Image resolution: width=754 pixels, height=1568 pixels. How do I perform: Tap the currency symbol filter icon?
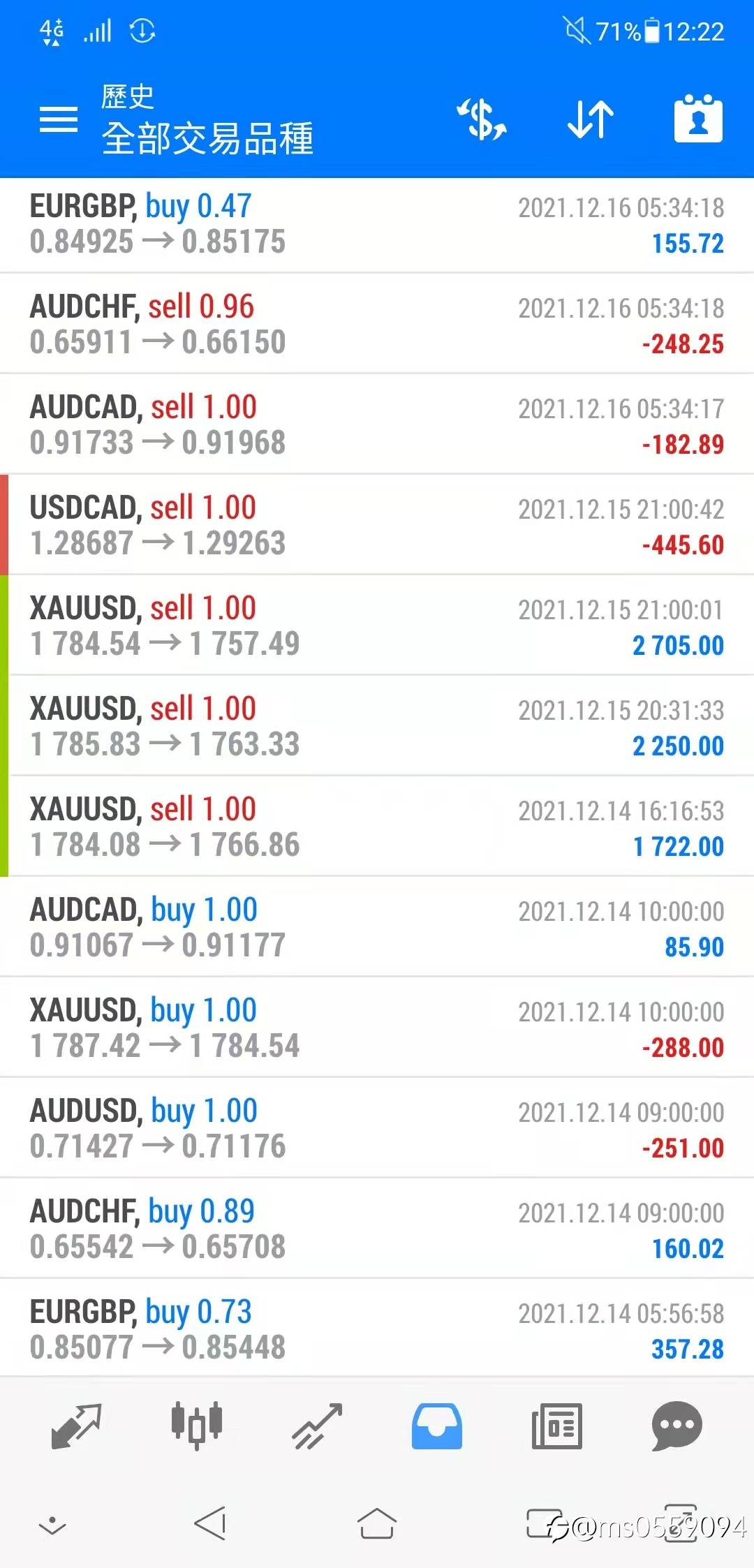click(482, 119)
